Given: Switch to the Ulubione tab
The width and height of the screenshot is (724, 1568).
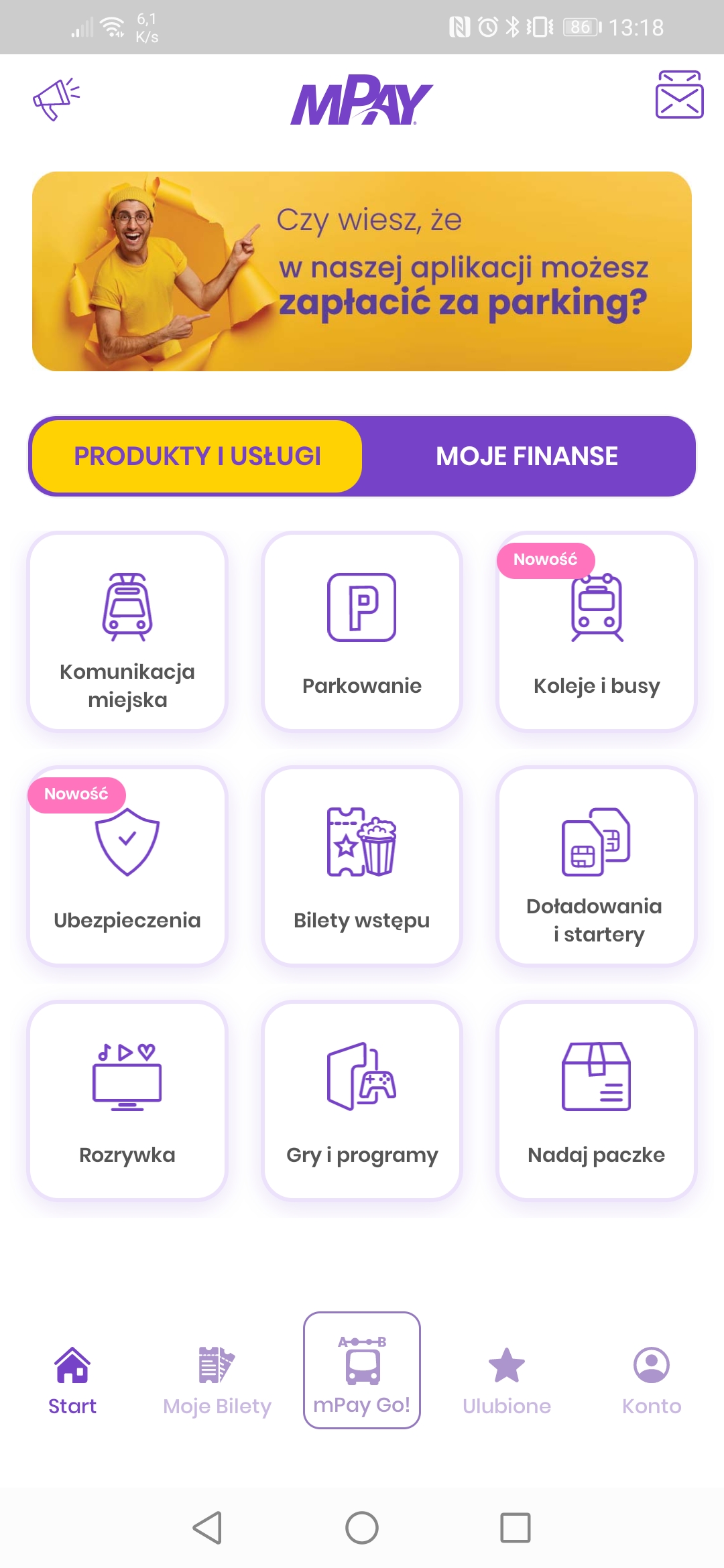Looking at the screenshot, I should pyautogui.click(x=507, y=1380).
